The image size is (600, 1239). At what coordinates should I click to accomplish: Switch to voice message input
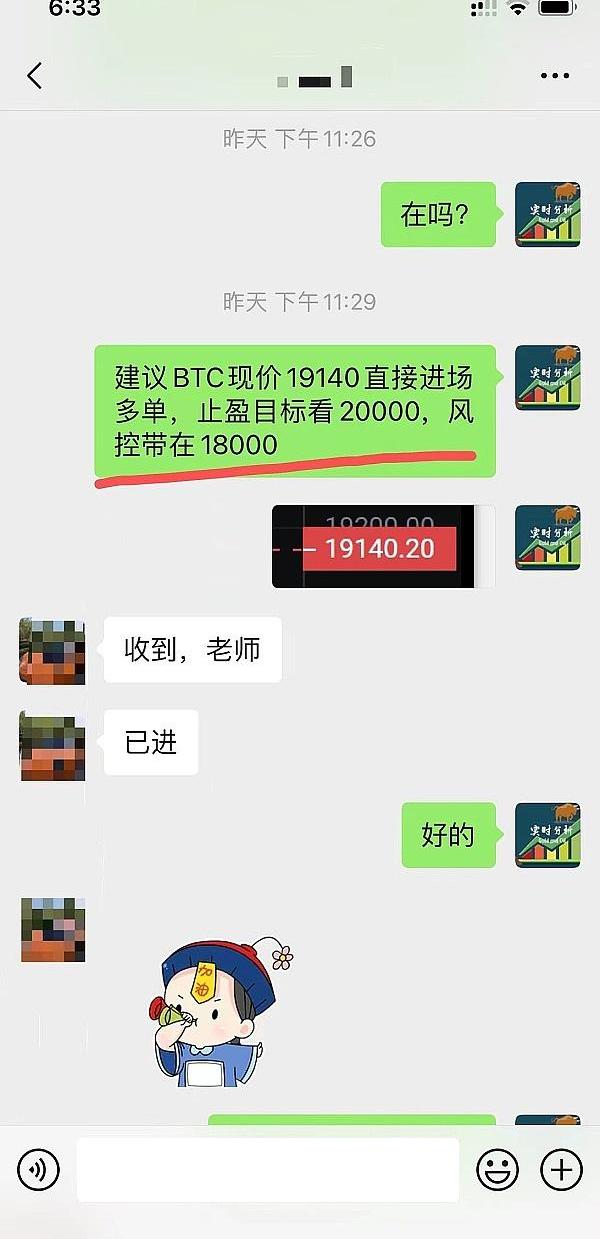(x=38, y=1168)
